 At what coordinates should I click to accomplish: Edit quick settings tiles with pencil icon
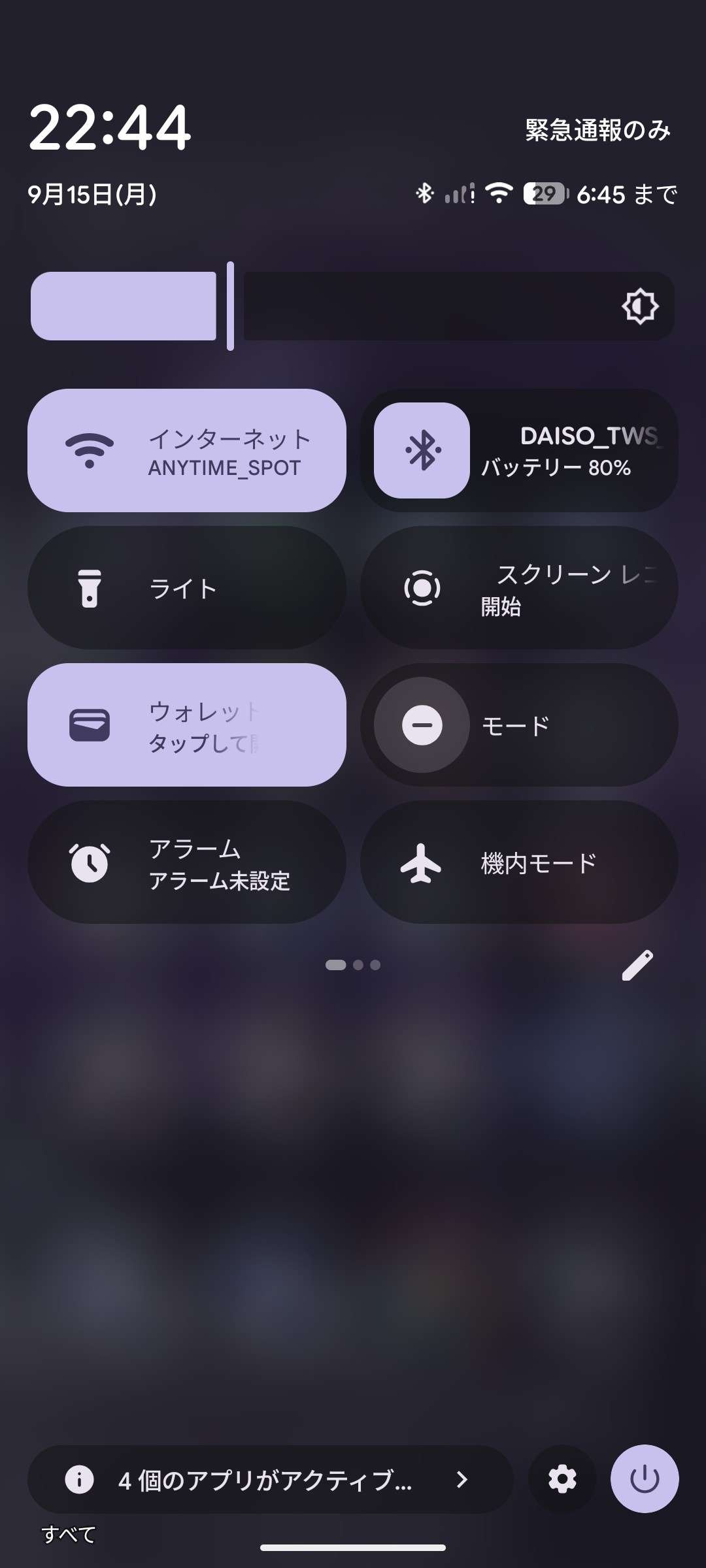(x=637, y=965)
